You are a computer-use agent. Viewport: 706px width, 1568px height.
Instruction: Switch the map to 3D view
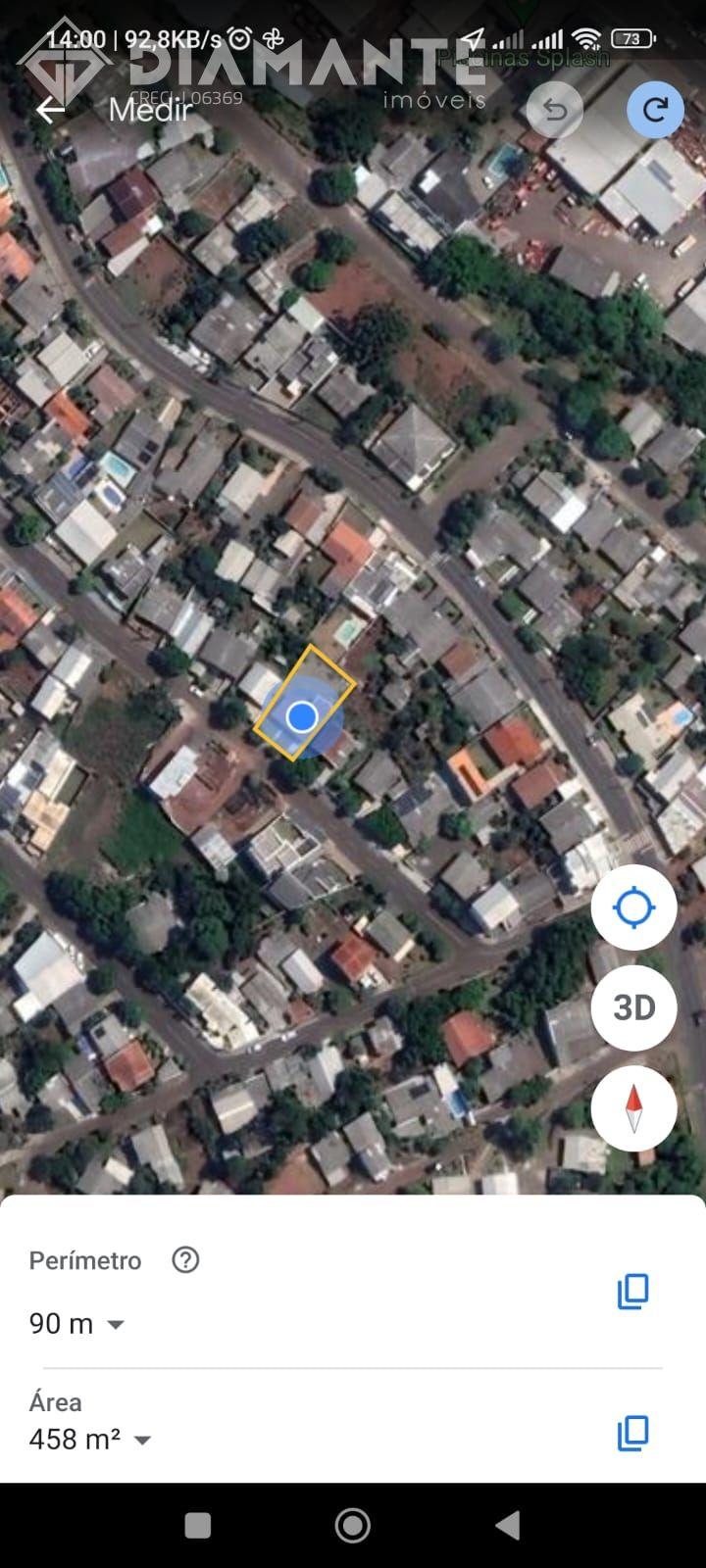[633, 1007]
